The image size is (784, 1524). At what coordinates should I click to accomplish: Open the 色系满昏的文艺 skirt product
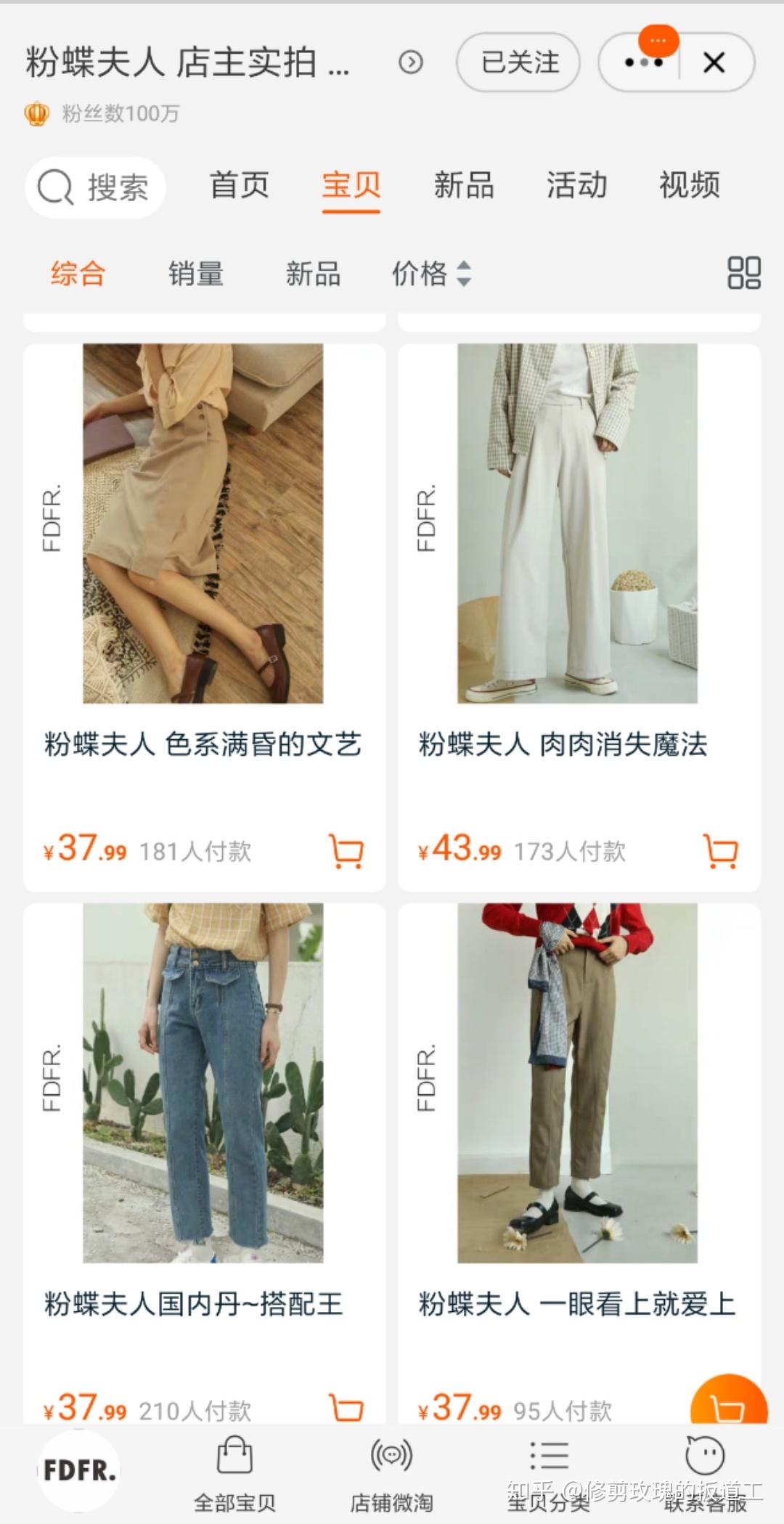[x=203, y=524]
